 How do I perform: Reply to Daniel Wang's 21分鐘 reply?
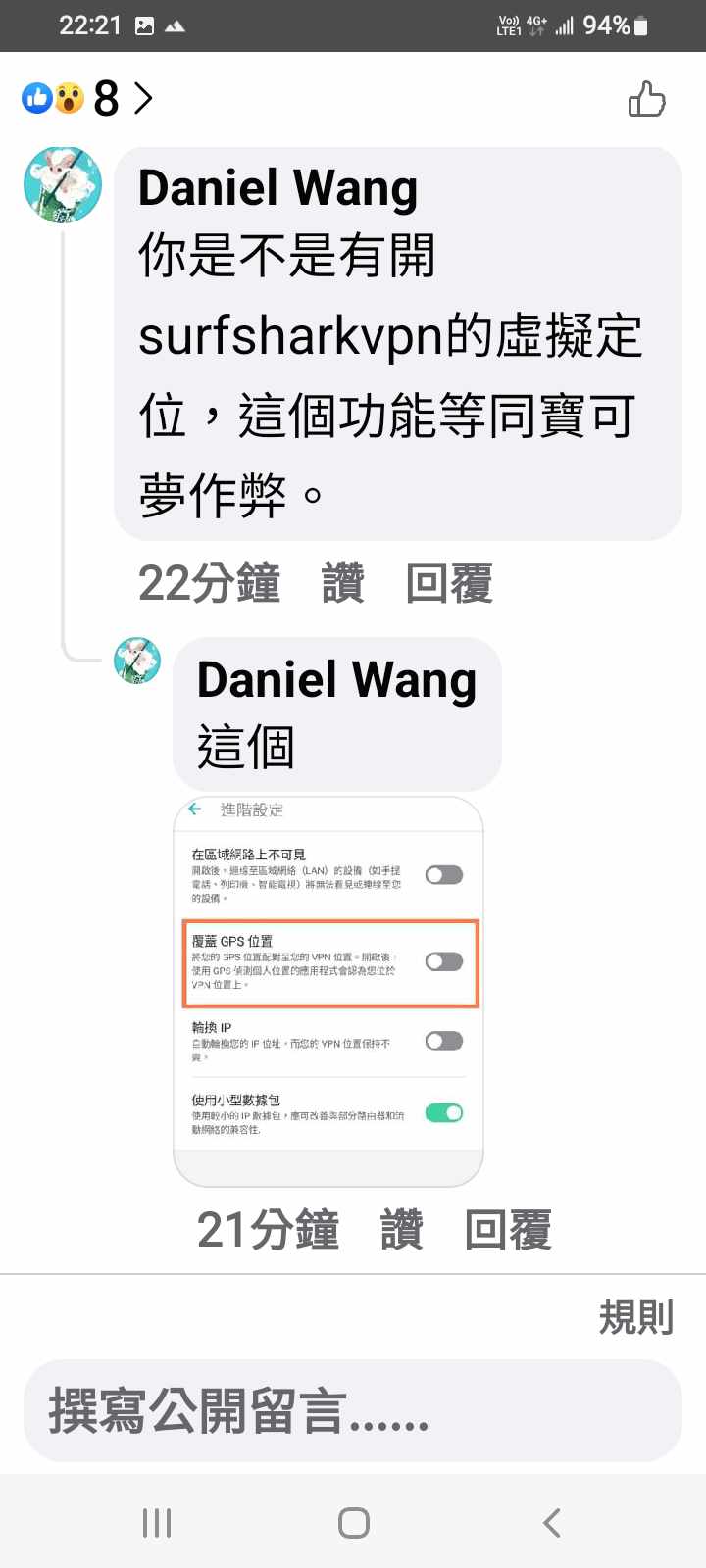(508, 1230)
